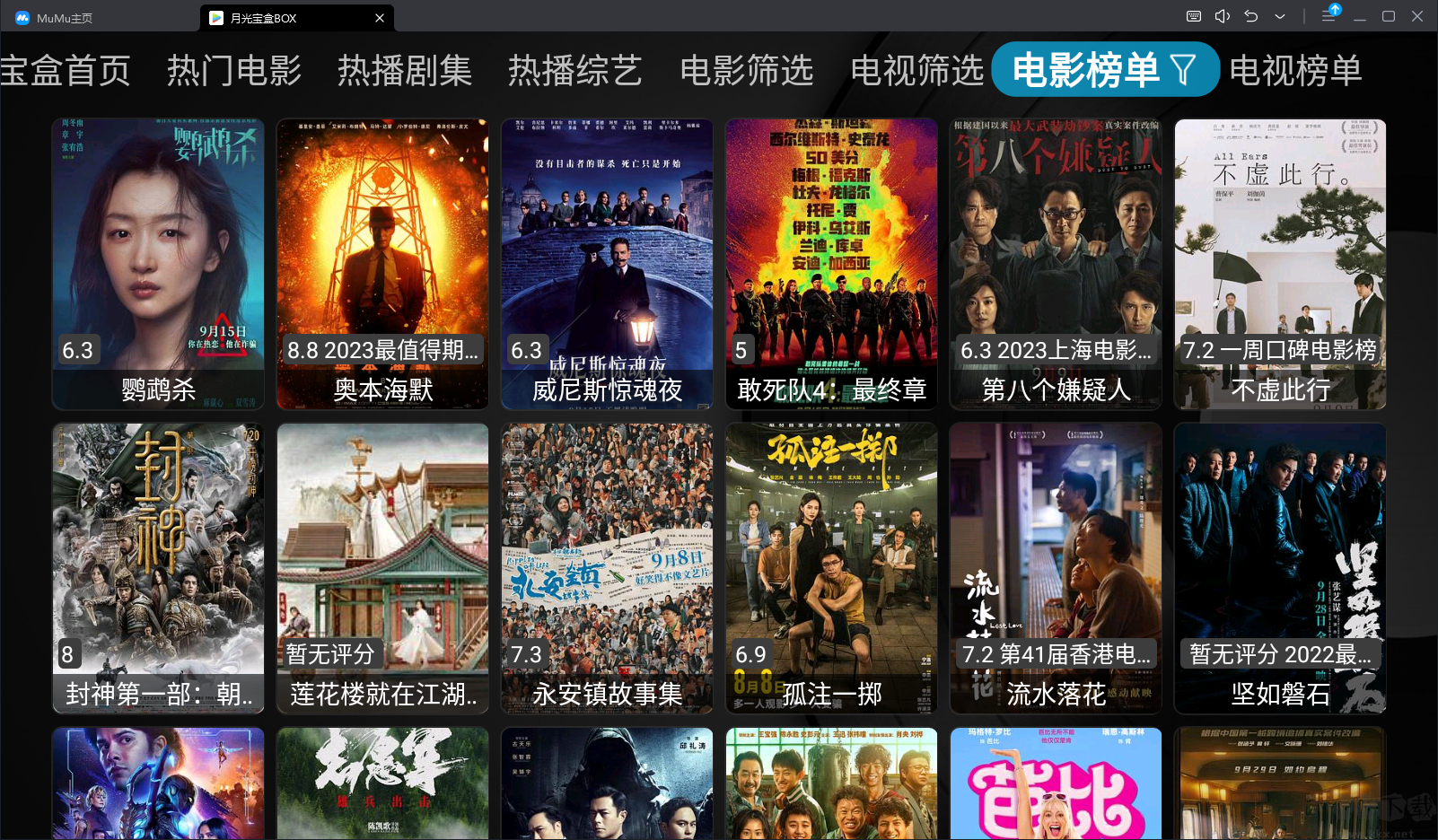Open the movie 永安镇故事集
1438x840 pixels.
click(x=608, y=568)
